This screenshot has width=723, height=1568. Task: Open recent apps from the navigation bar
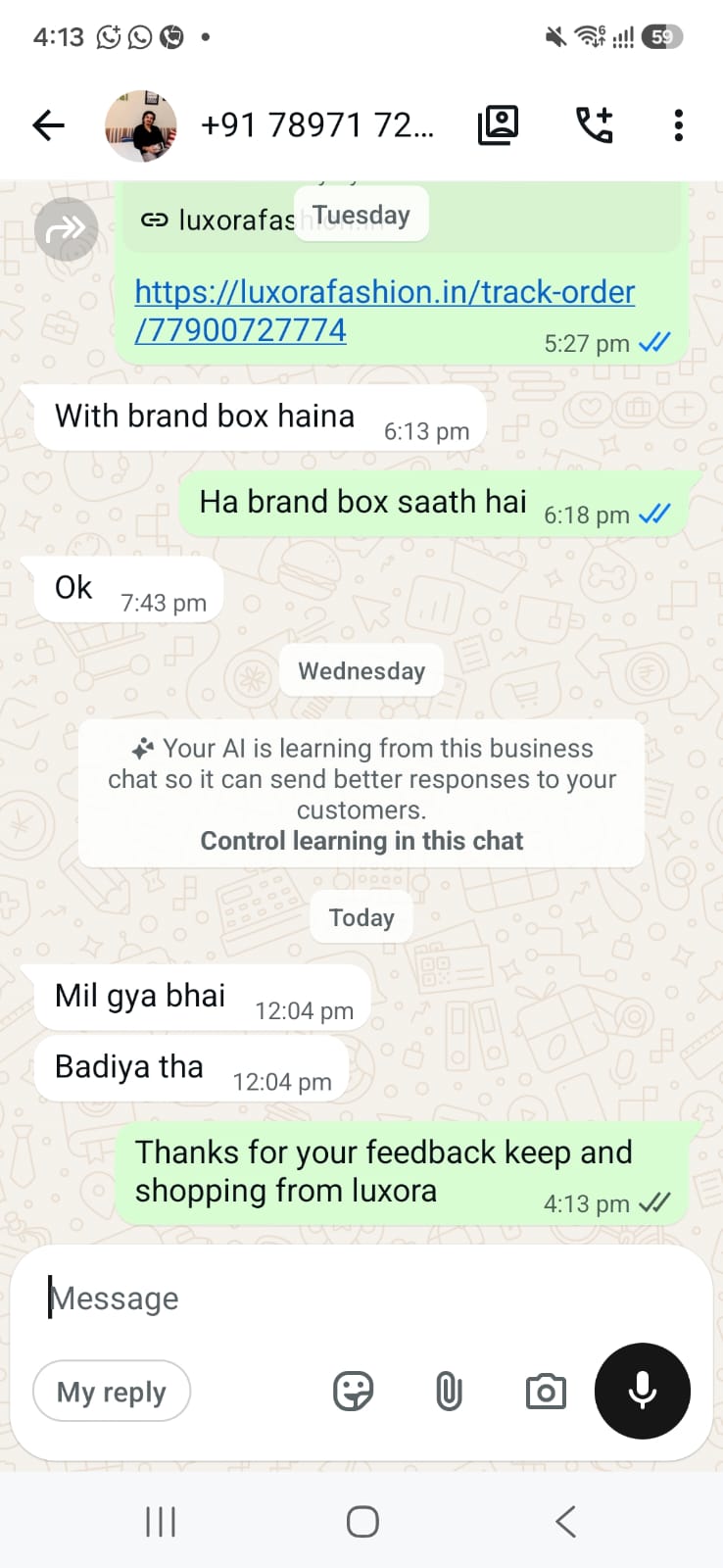coord(161,1522)
